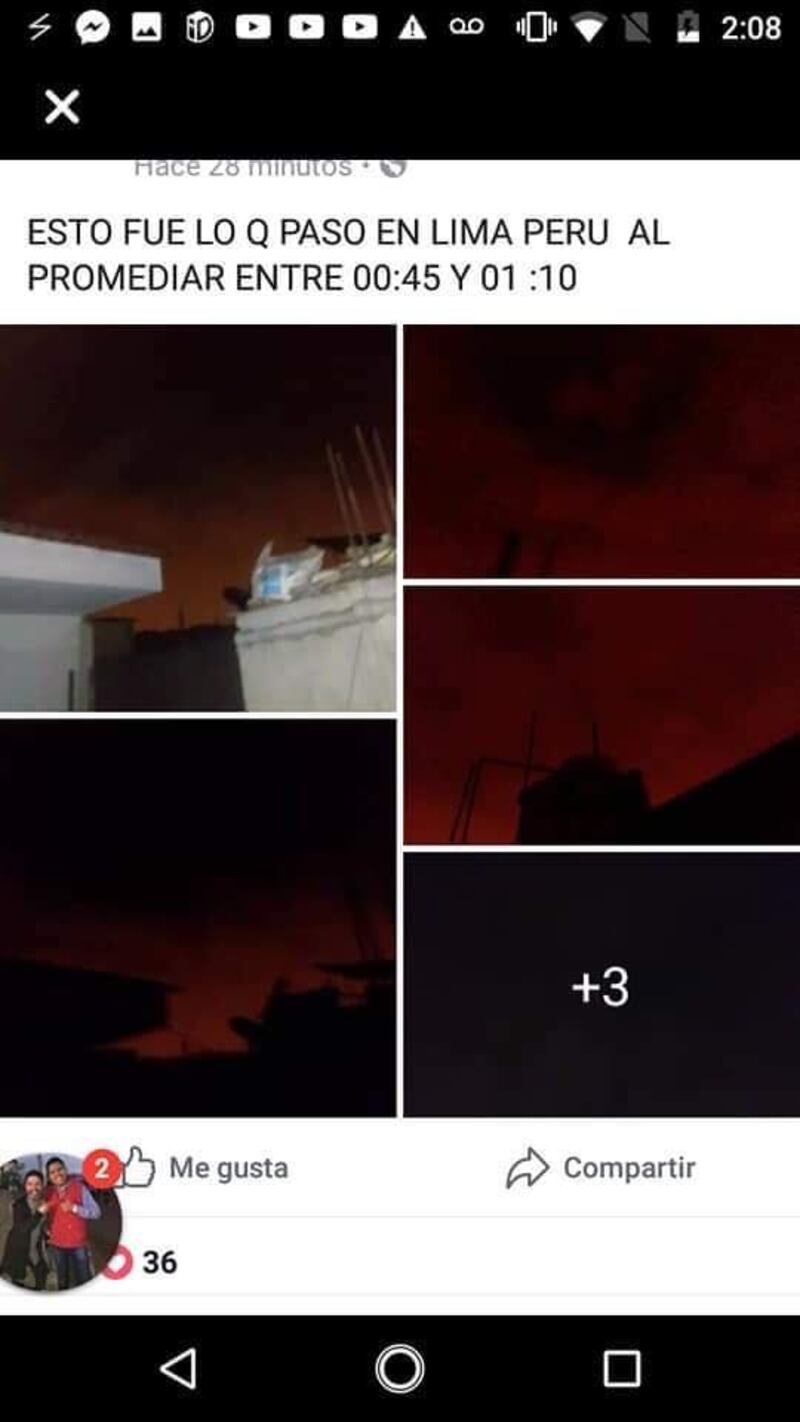Go back using the system back button
Viewport: 800px width, 1422px height.
[178, 1368]
